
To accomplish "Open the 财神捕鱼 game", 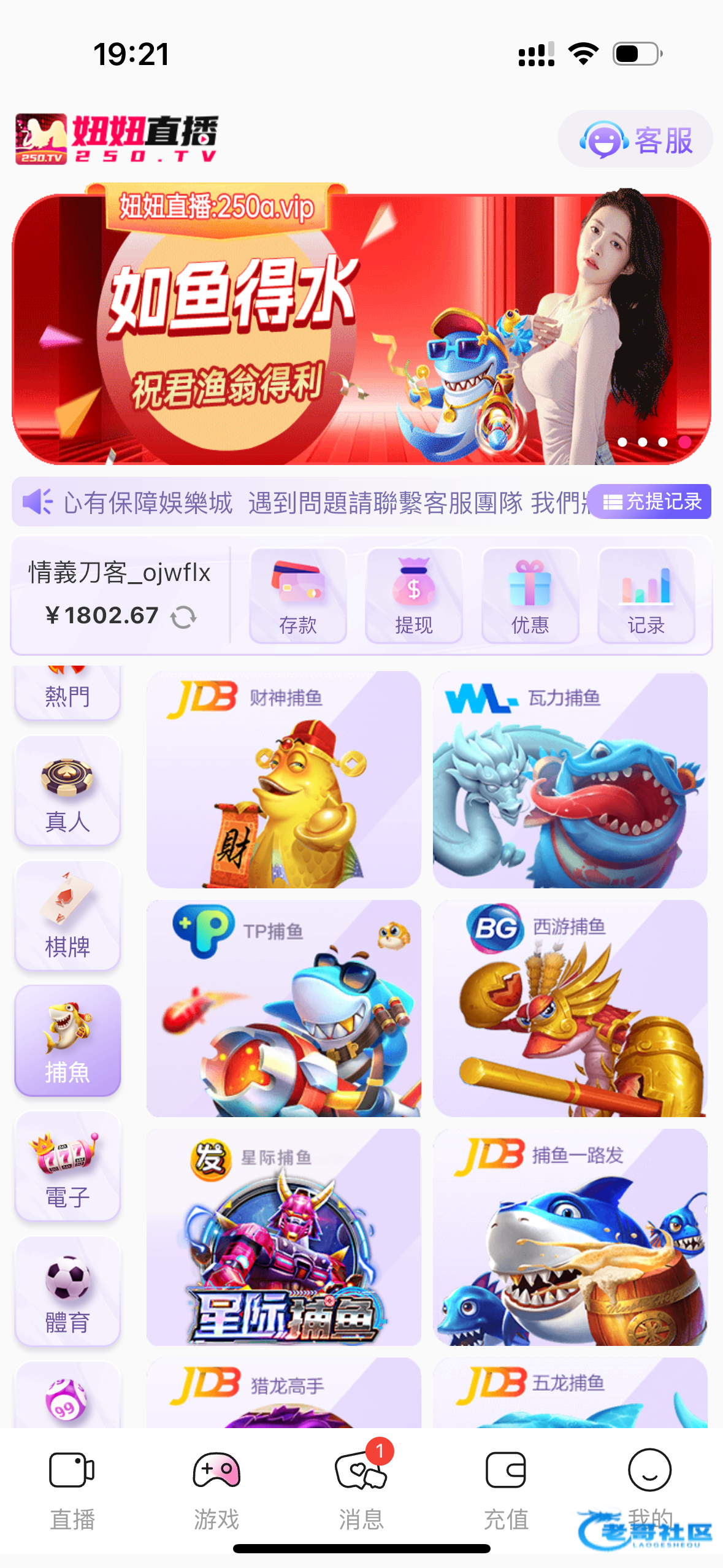I will (x=283, y=779).
